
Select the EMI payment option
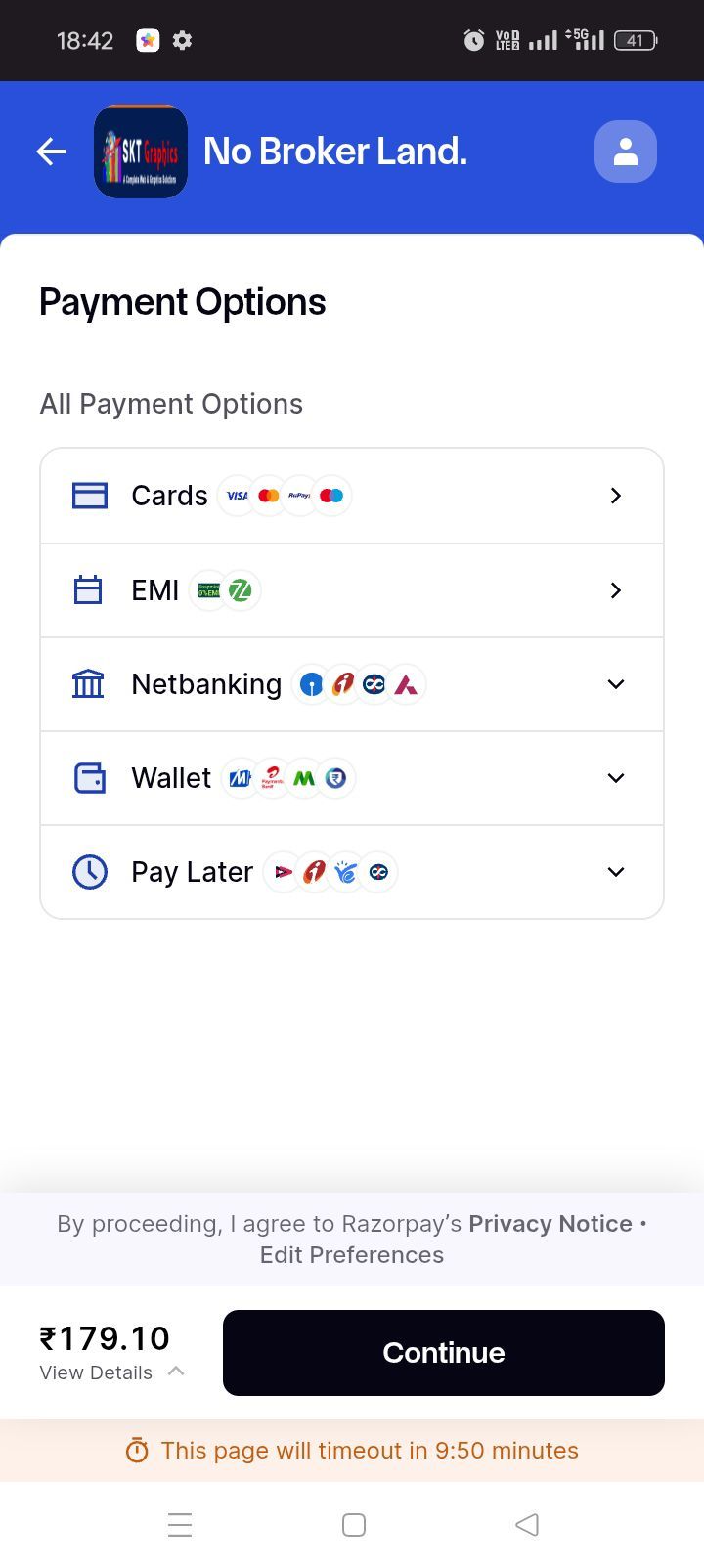[352, 590]
